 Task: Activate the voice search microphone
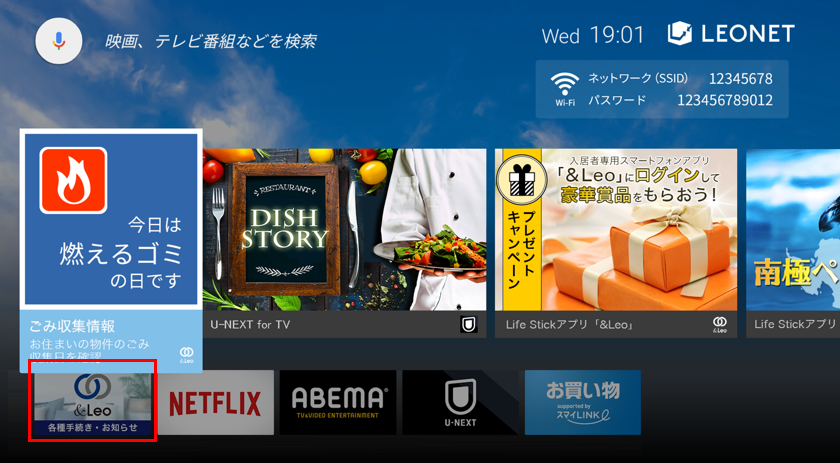tap(59, 41)
